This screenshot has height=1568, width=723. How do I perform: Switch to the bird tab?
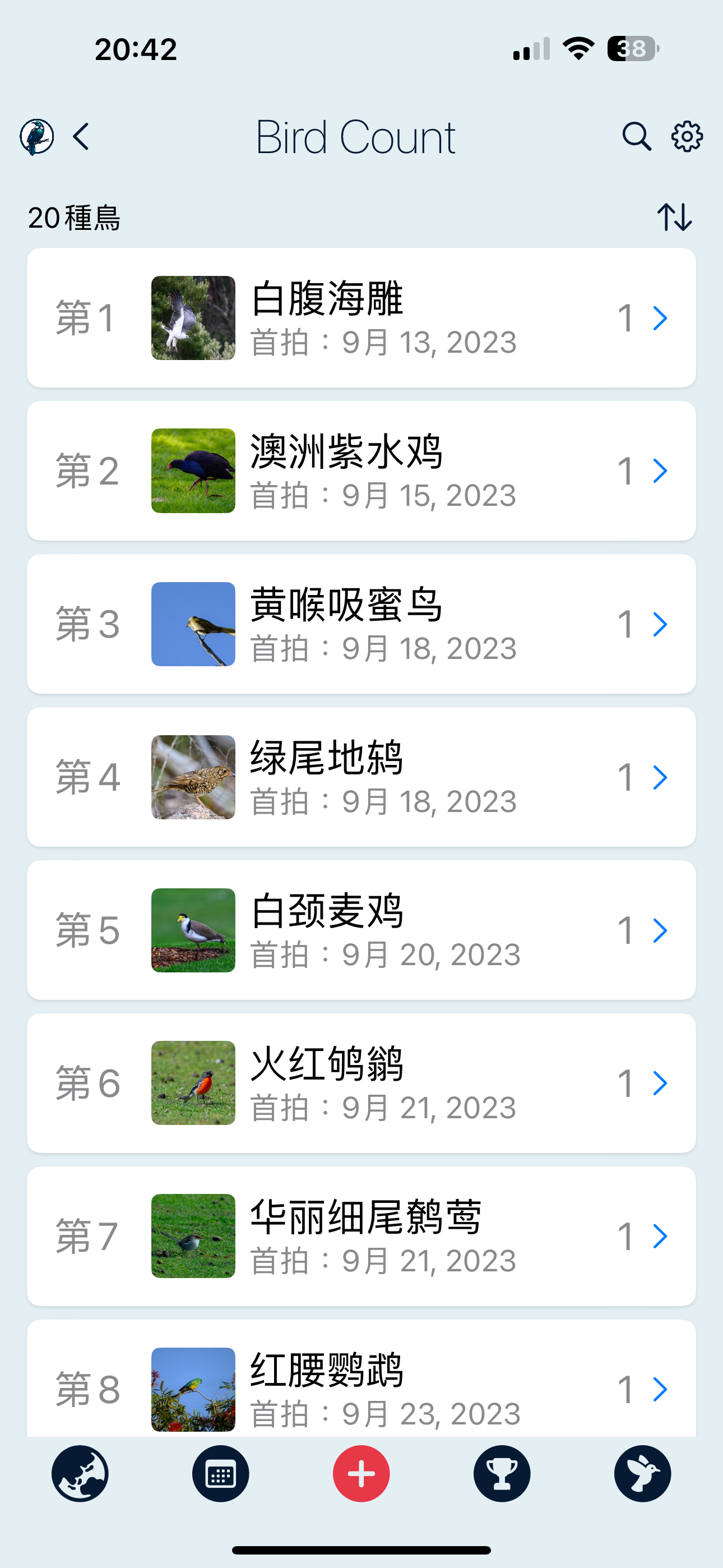(x=643, y=1474)
